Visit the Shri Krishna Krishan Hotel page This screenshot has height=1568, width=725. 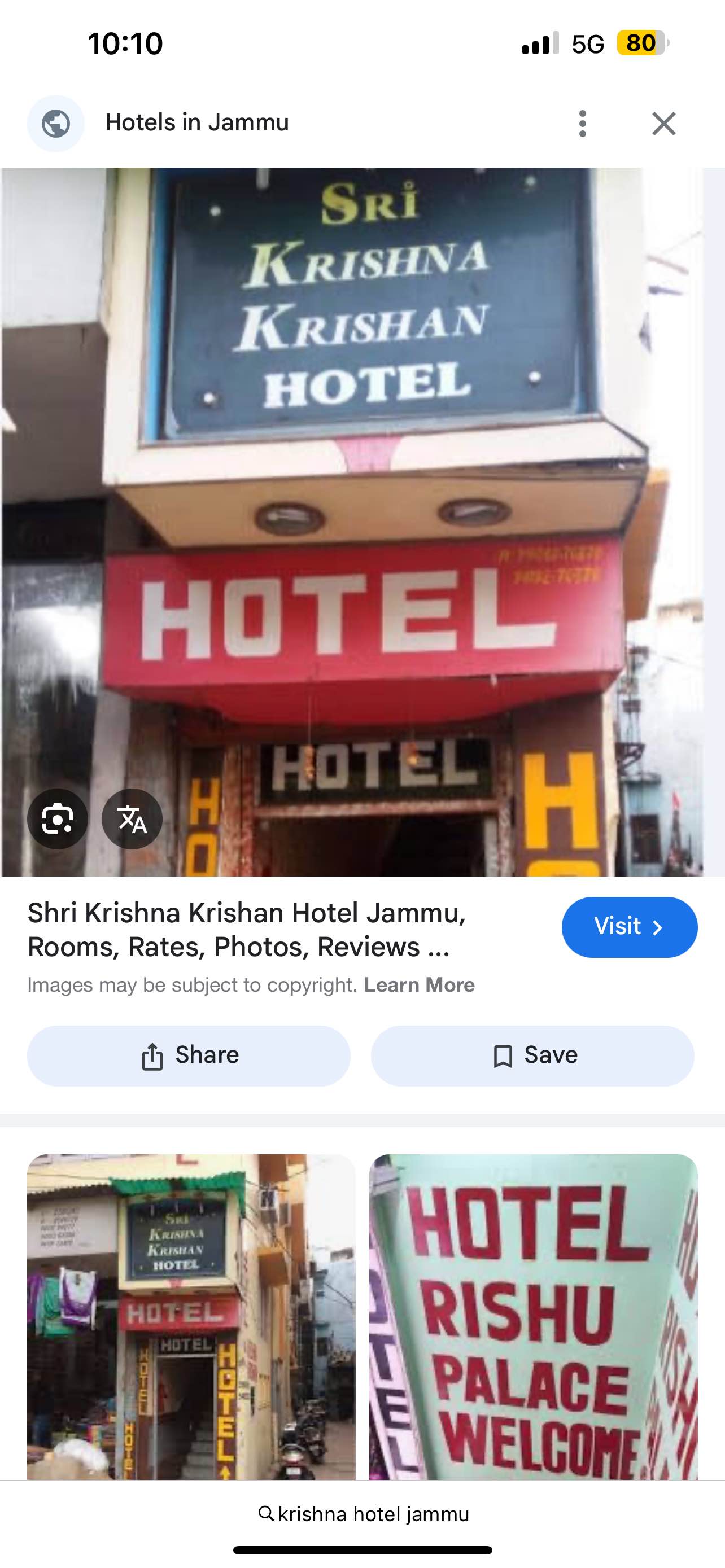629,926
